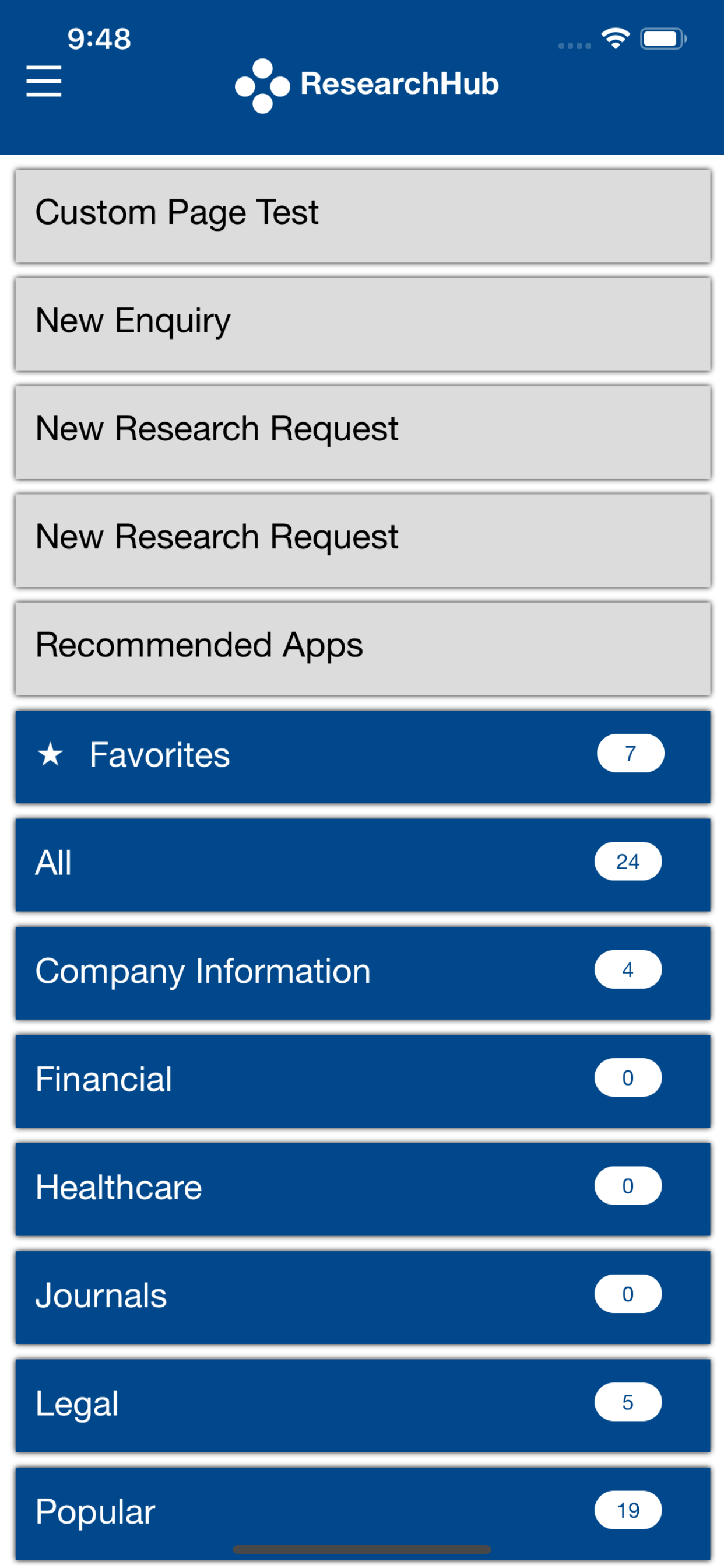This screenshot has width=724, height=1568.
Task: Open Custom Page Test
Action: [x=363, y=216]
